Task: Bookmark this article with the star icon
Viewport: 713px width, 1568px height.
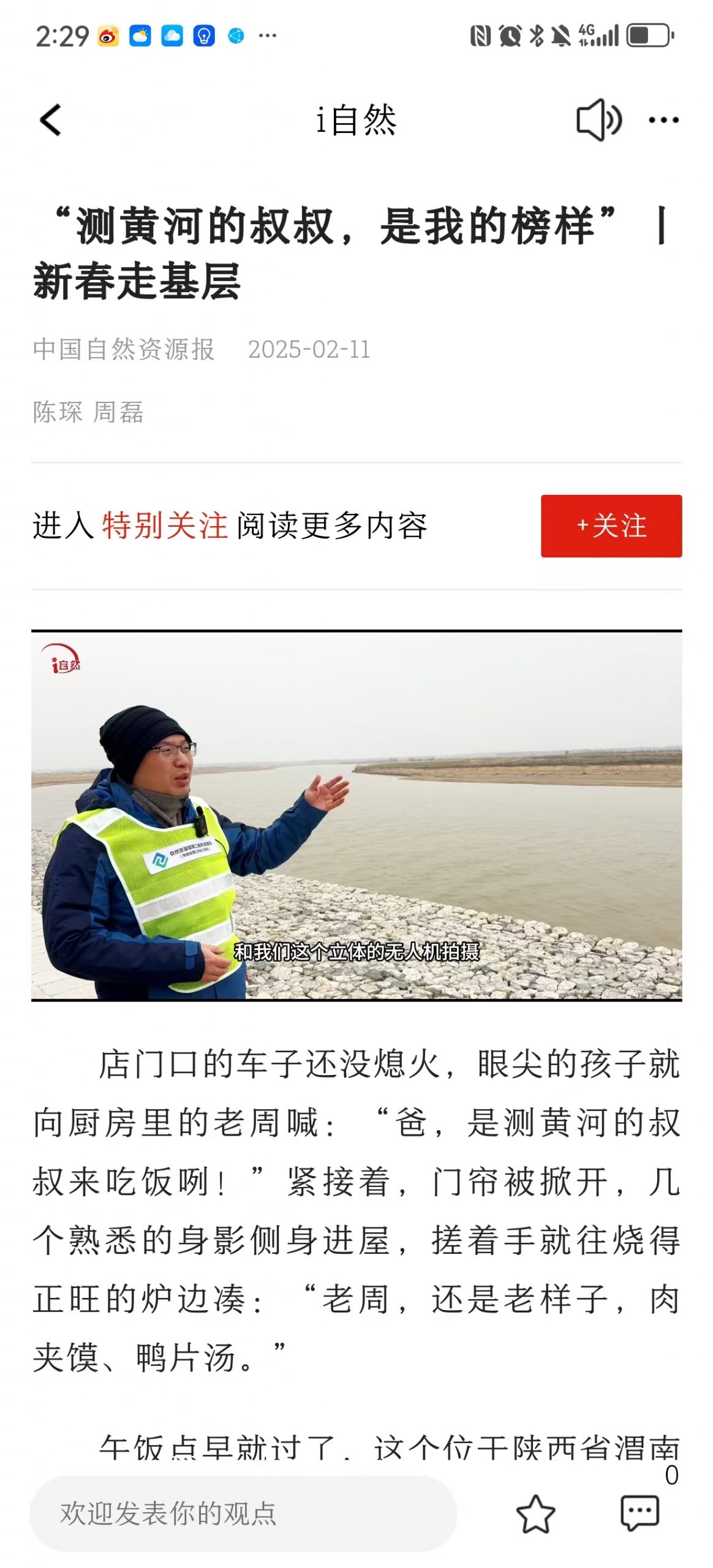Action: click(535, 1513)
